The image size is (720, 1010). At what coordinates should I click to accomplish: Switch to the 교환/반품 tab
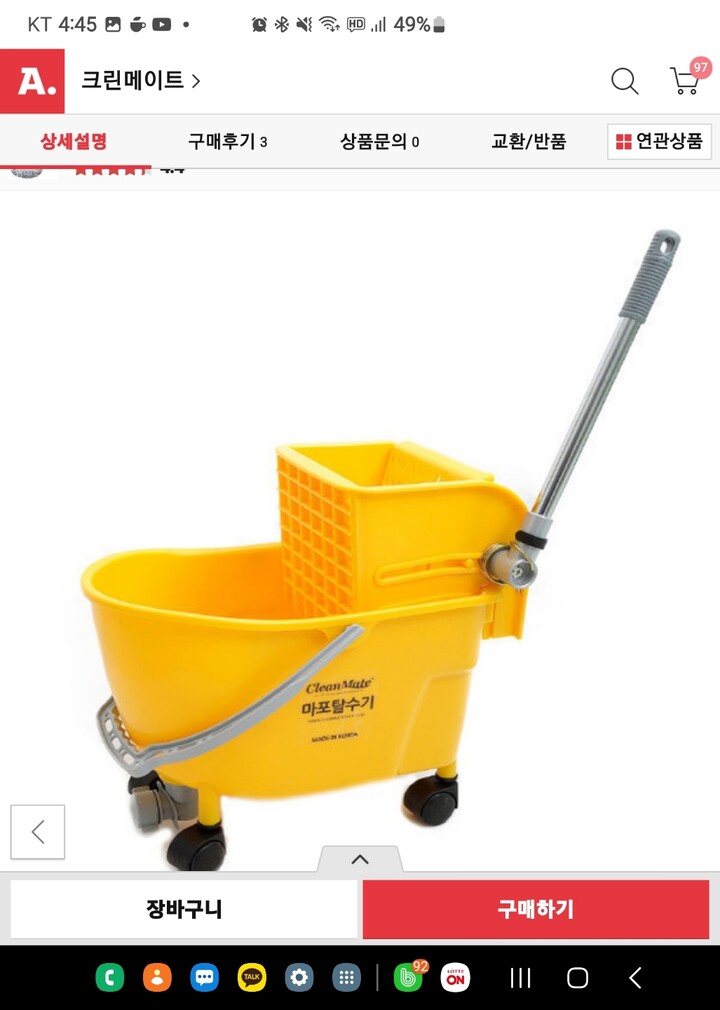[528, 141]
